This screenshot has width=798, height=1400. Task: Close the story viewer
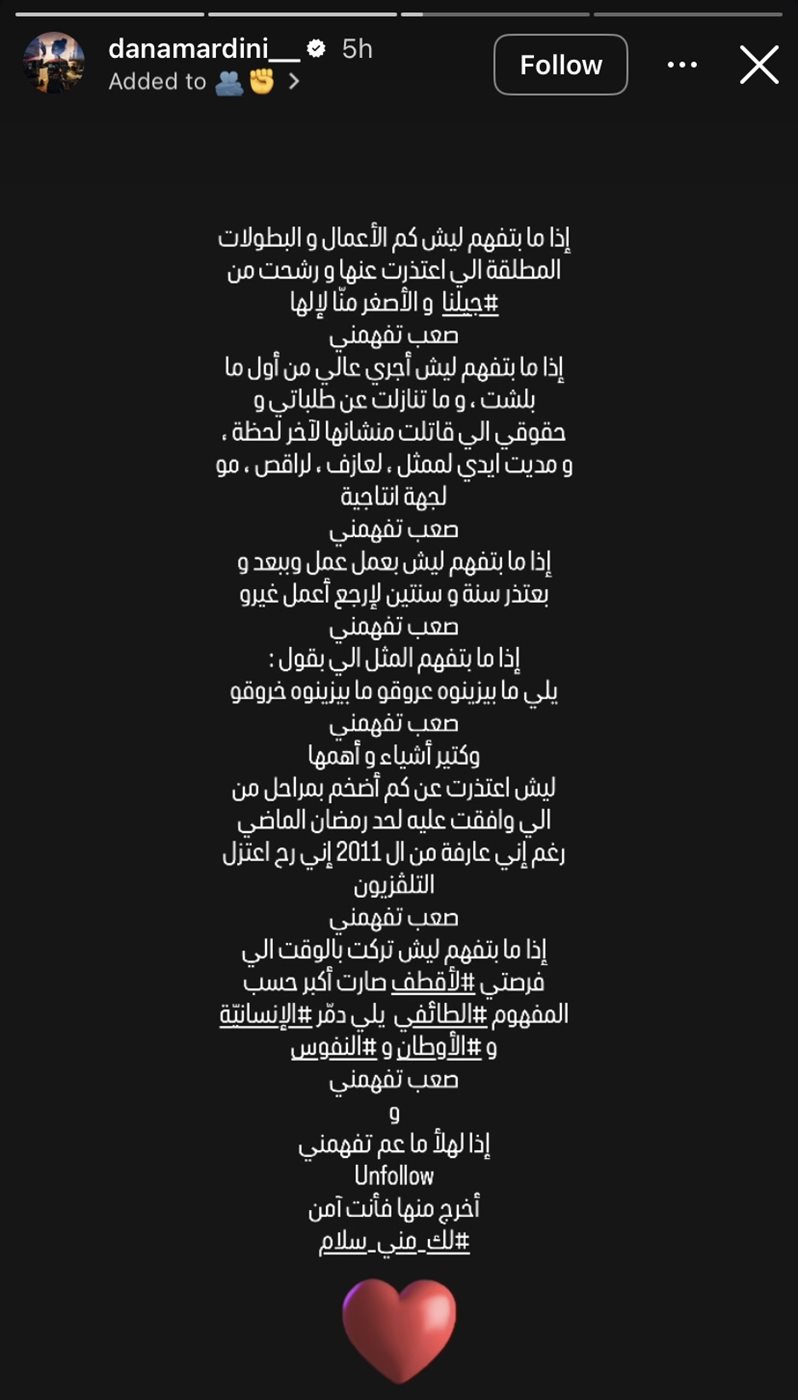pyautogui.click(x=759, y=65)
